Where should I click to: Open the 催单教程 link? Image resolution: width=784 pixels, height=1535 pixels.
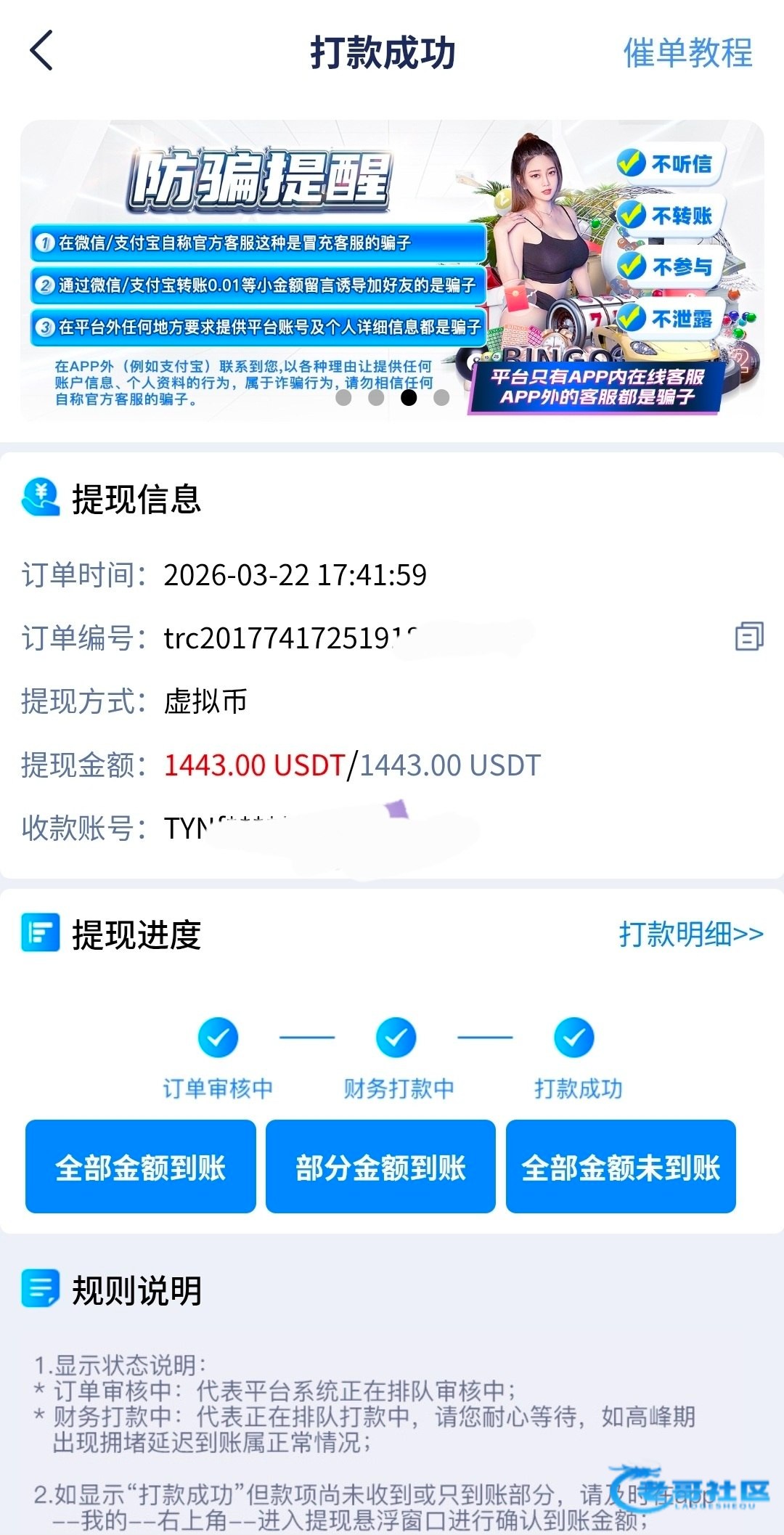tap(687, 53)
